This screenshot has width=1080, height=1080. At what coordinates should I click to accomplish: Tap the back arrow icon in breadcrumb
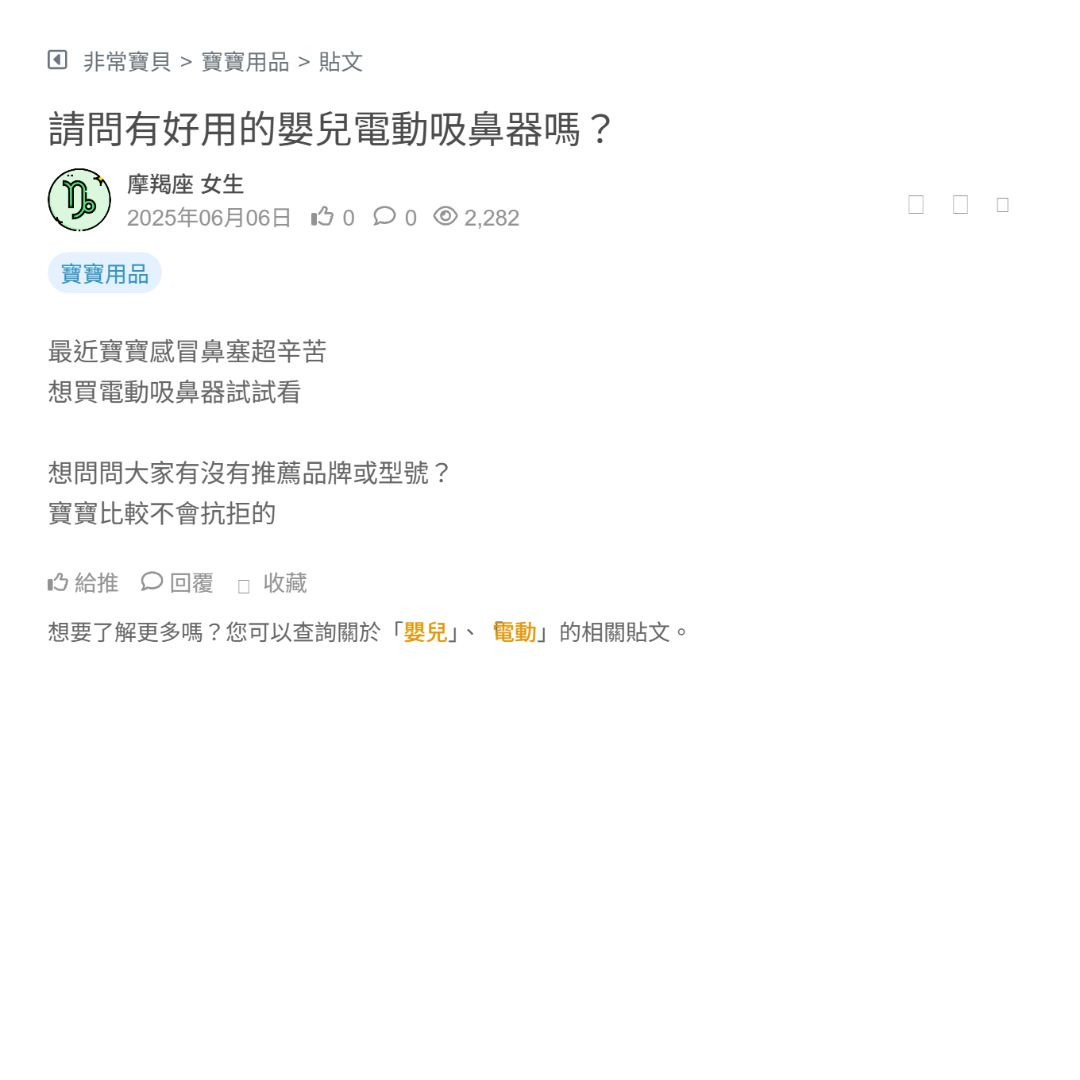pos(57,60)
